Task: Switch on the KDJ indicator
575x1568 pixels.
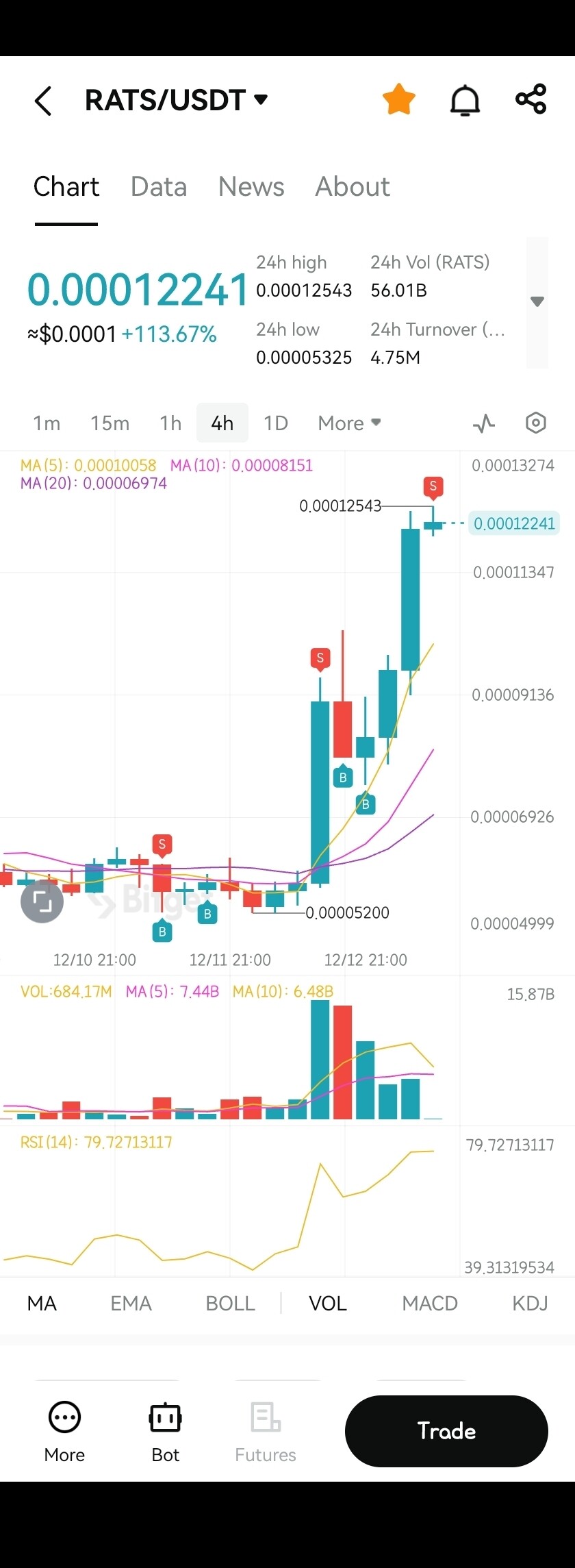Action: pos(530,1302)
